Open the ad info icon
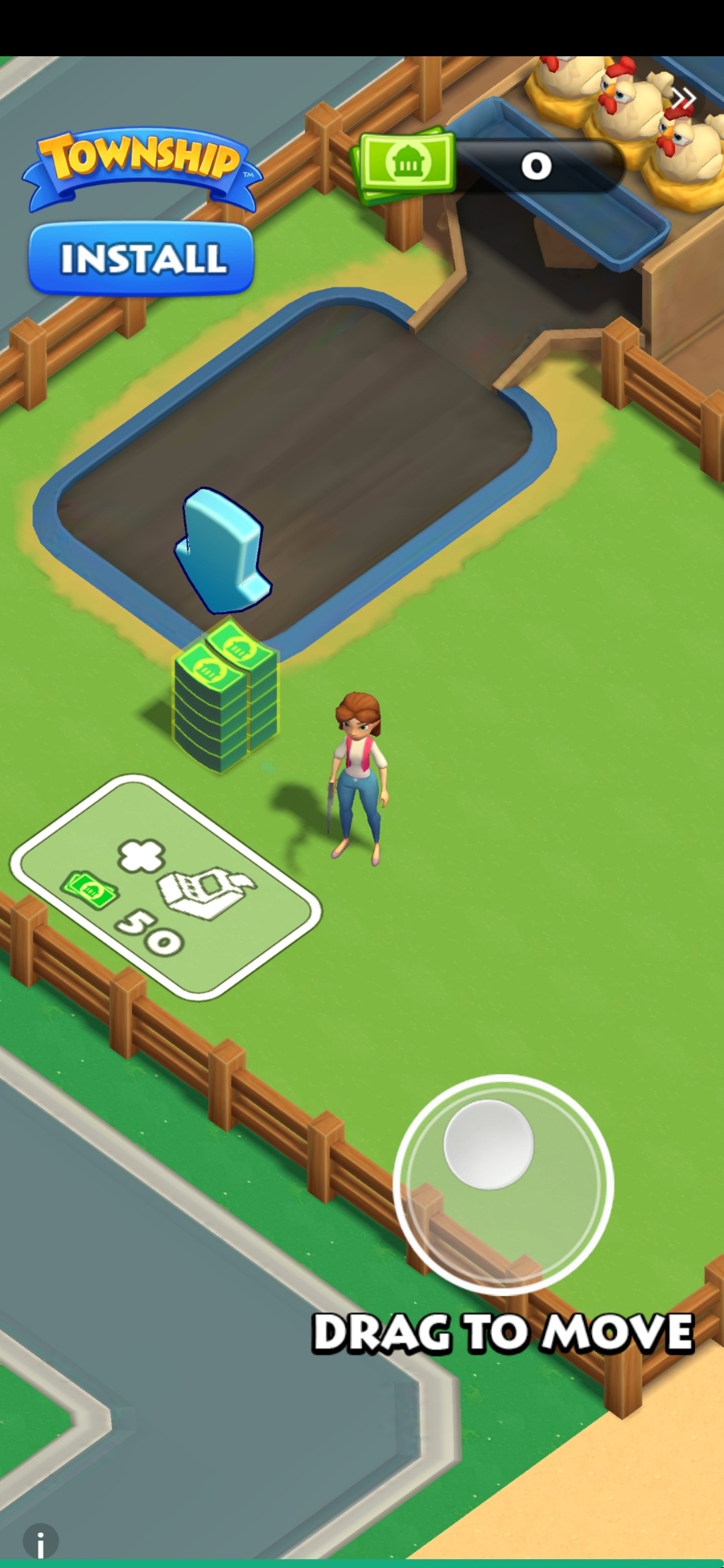Viewport: 724px width, 1568px height. click(x=40, y=1542)
